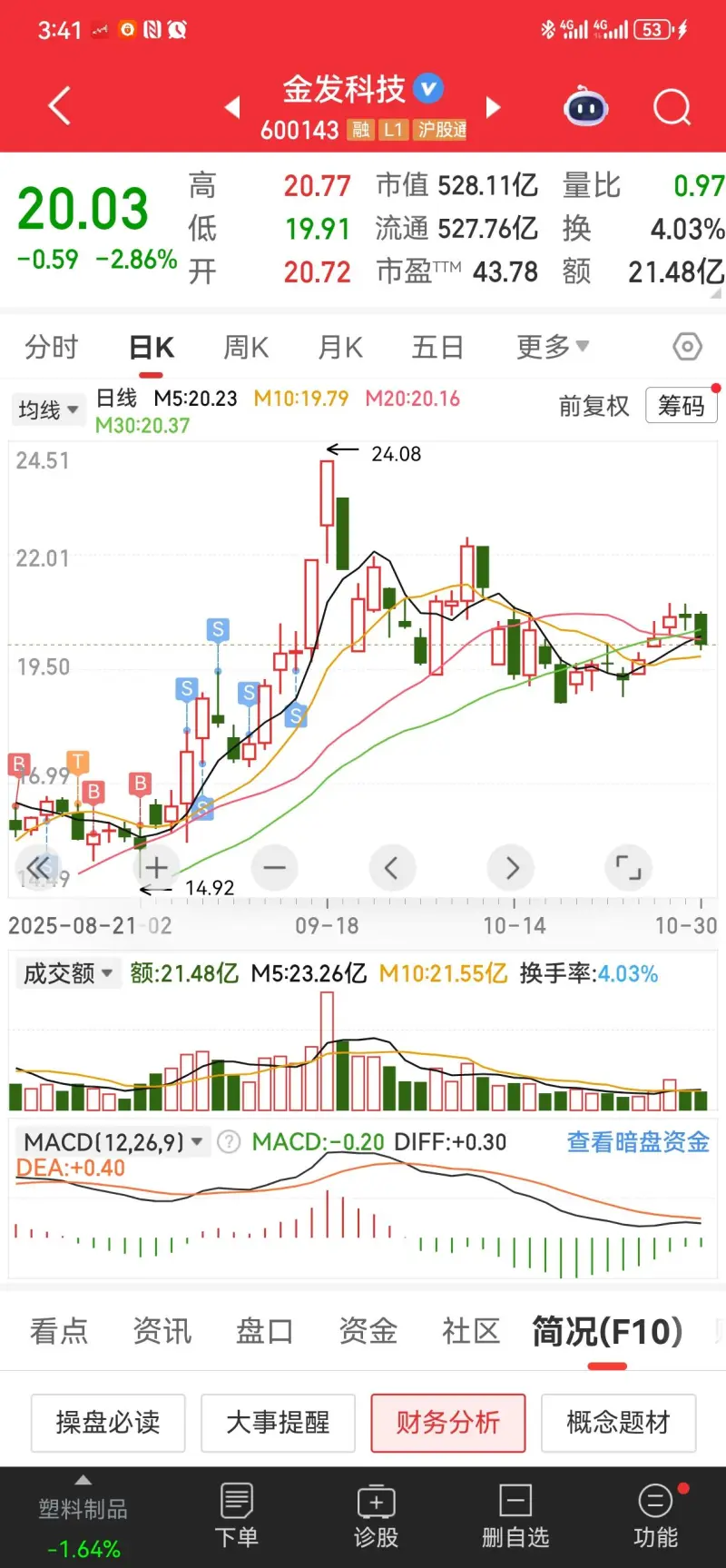The width and height of the screenshot is (726, 1568).
Task: Switch to the 周K weekly chart tab
Action: [244, 346]
